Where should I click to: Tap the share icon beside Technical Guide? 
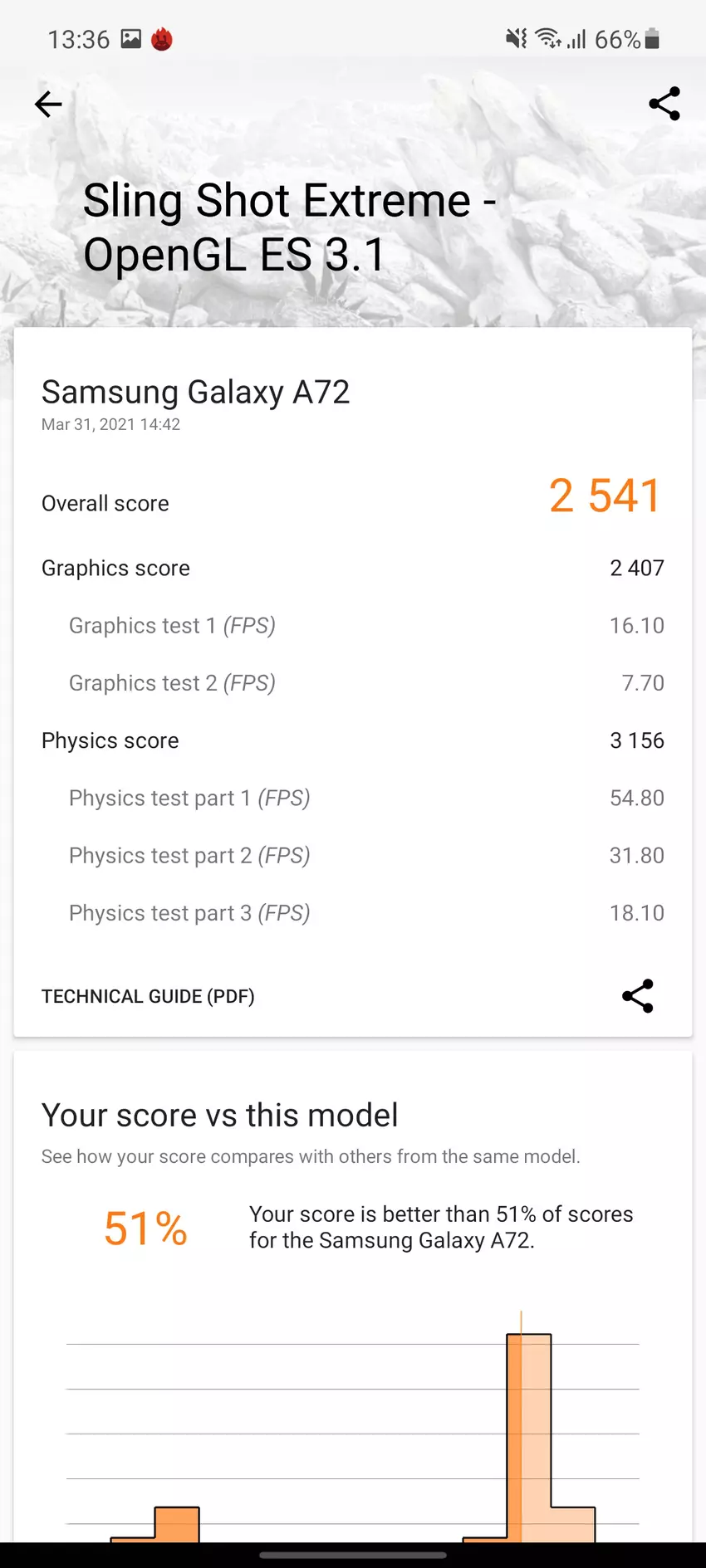[637, 996]
